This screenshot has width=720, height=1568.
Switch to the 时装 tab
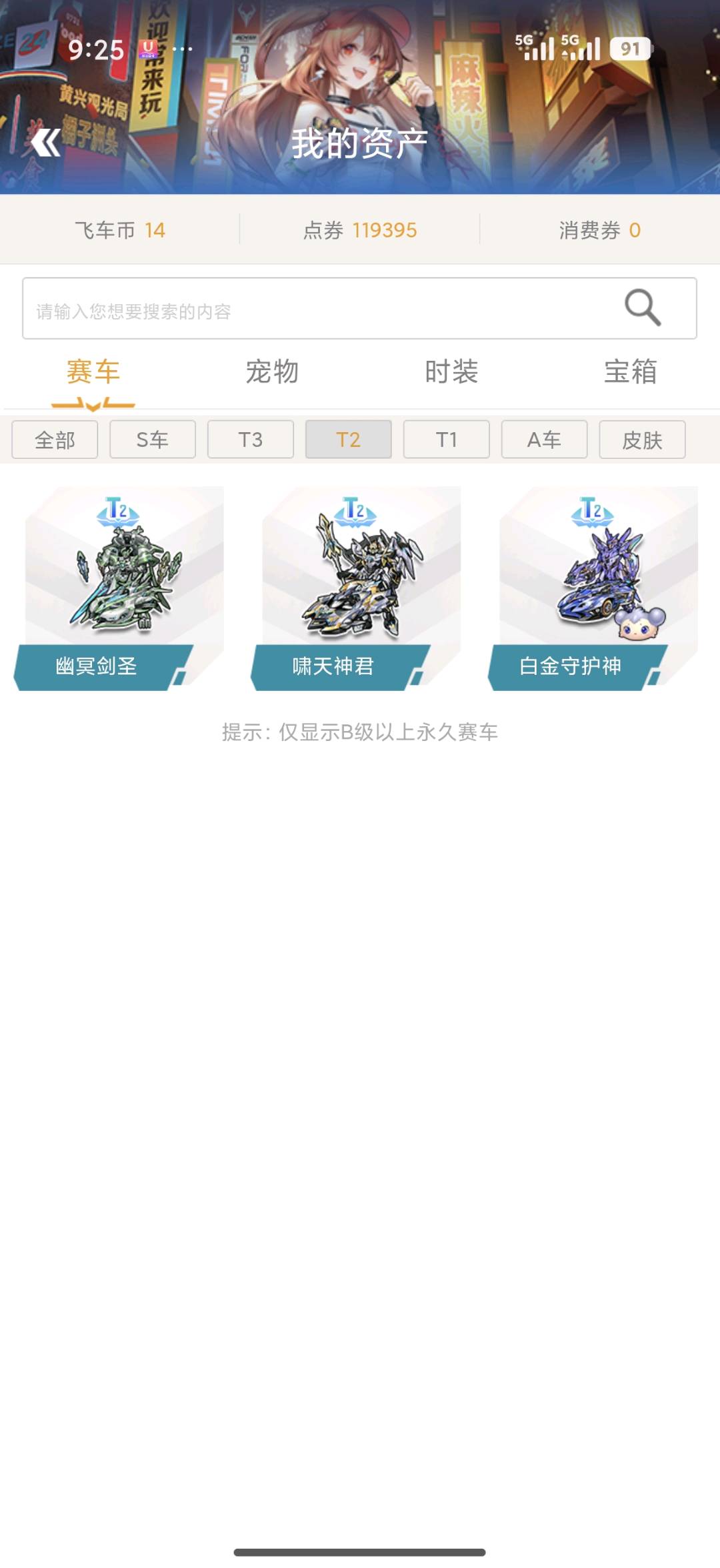(x=451, y=371)
